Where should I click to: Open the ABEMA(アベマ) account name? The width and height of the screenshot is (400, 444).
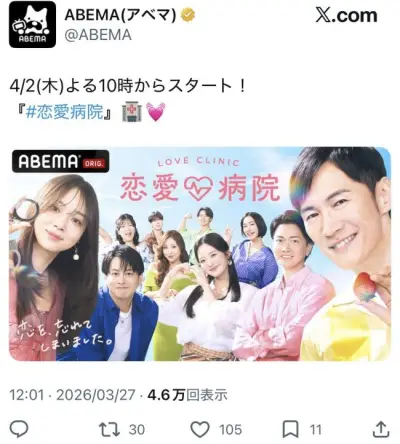click(x=120, y=15)
